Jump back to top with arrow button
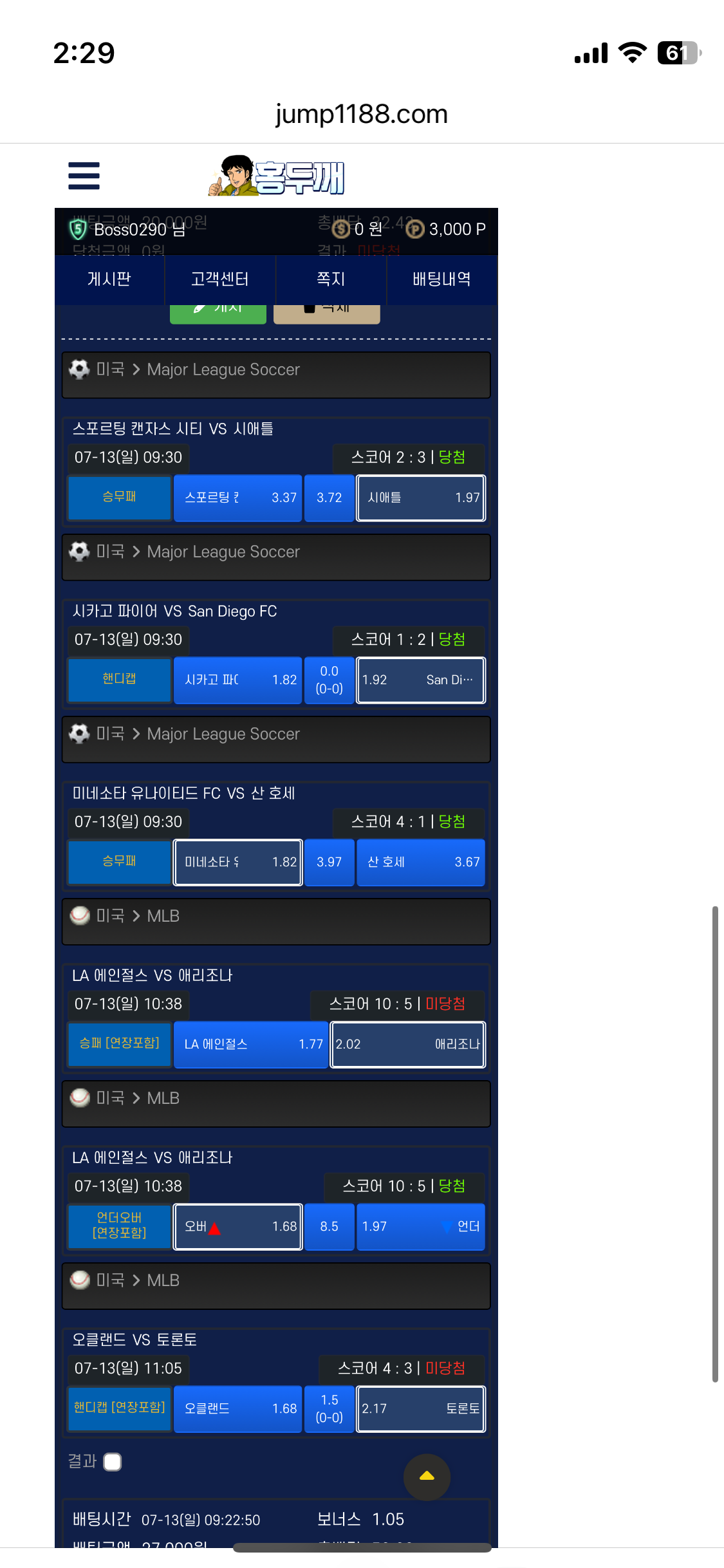 point(427,1477)
